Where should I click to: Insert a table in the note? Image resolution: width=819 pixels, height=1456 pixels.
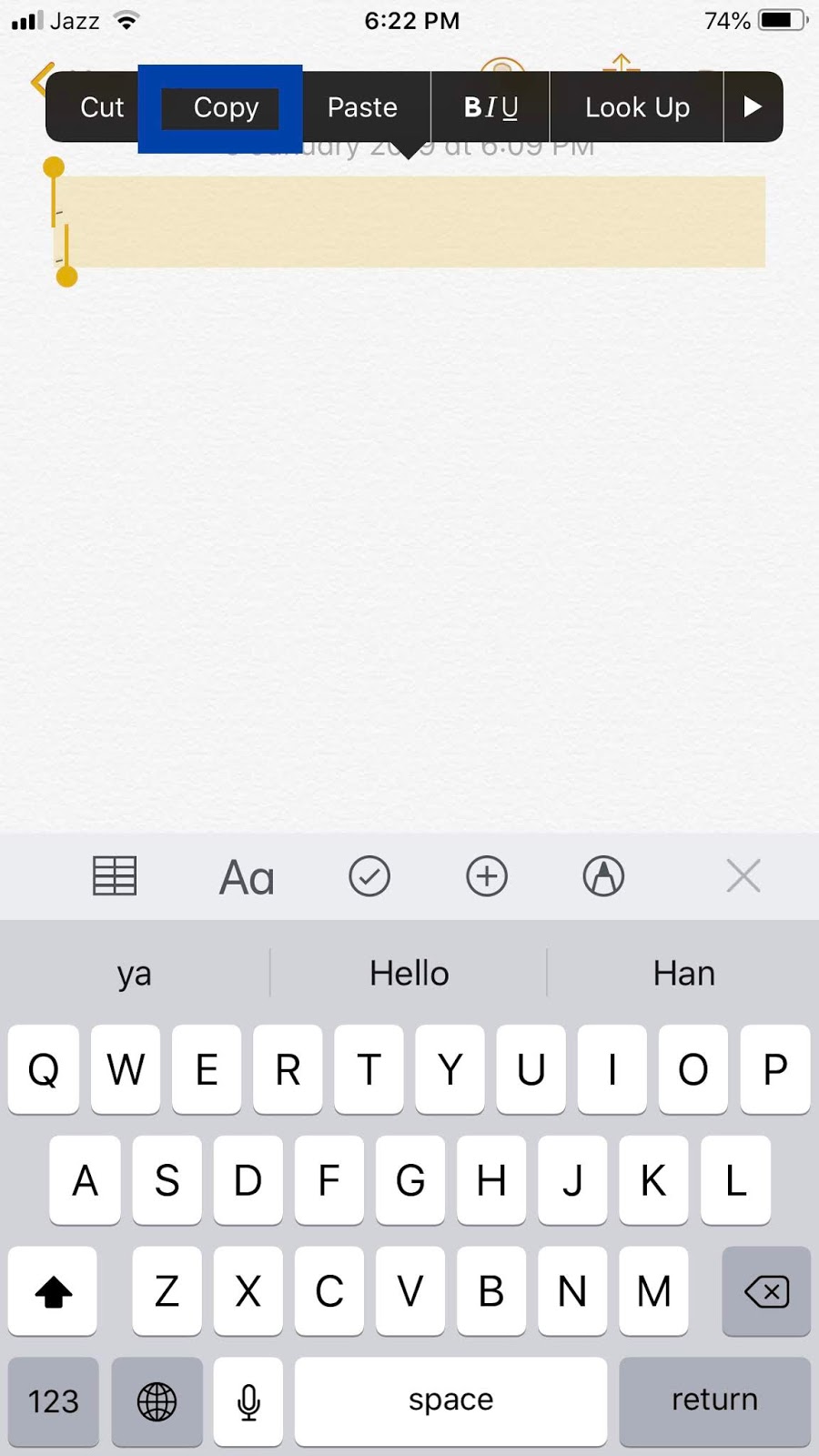tap(115, 876)
